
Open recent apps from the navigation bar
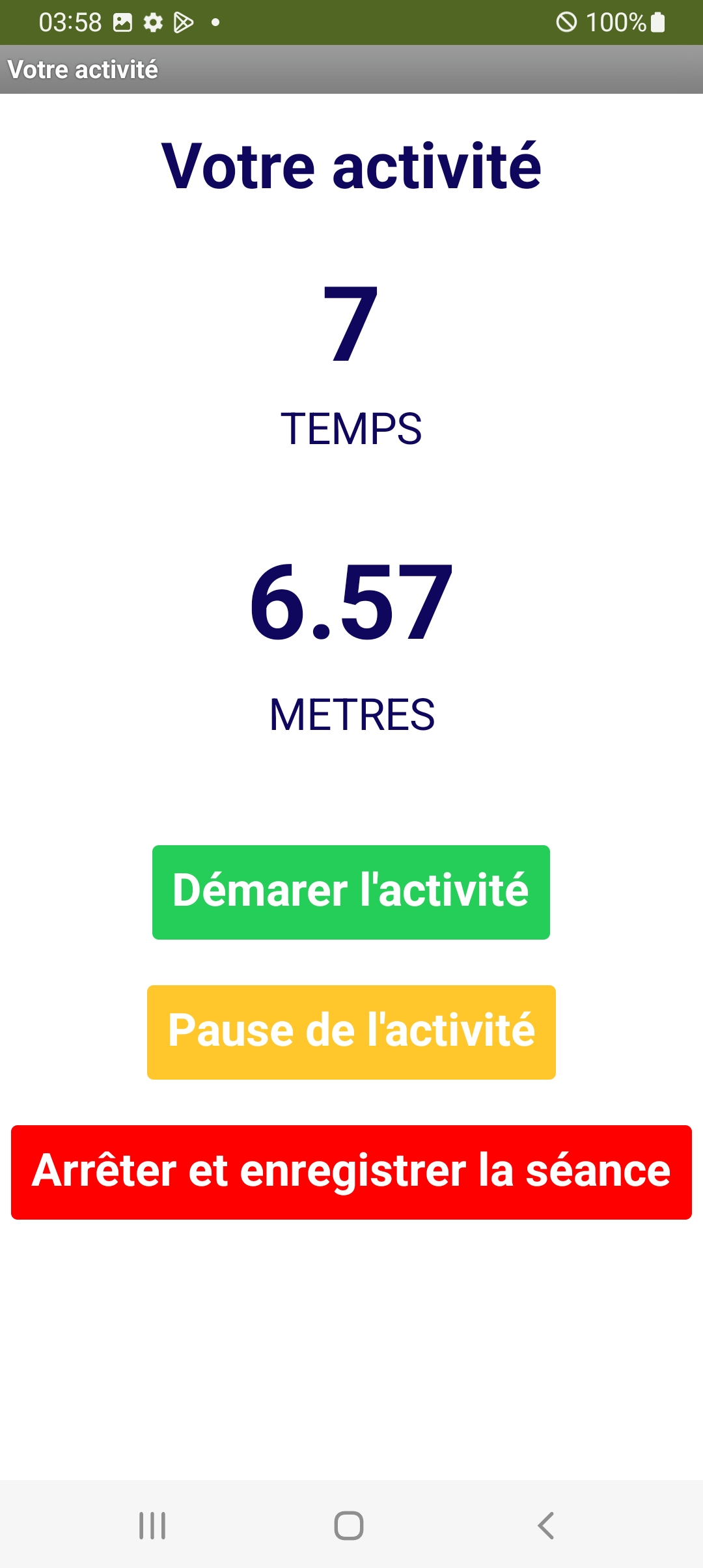point(152,1526)
